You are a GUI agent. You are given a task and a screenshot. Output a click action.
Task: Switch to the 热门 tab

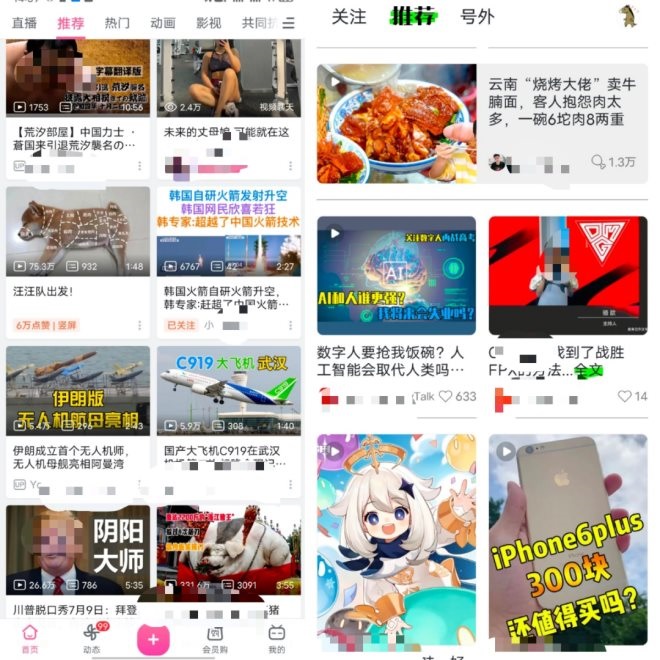click(117, 23)
